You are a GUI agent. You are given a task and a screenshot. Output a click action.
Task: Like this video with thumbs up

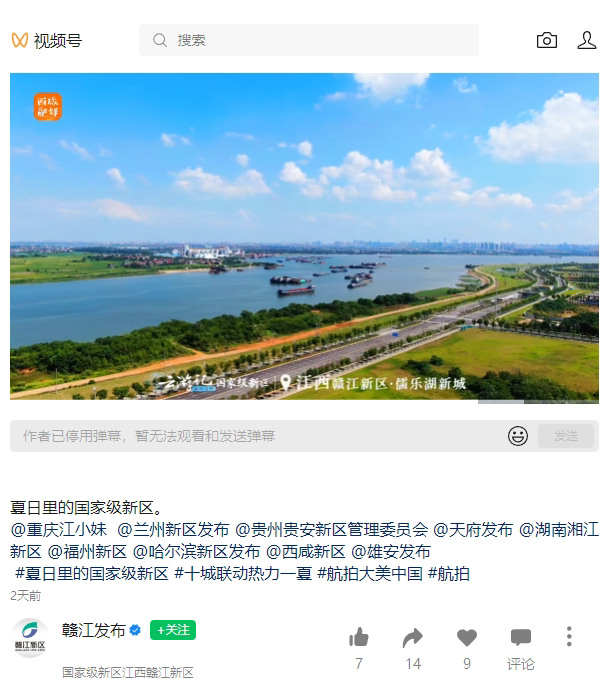(x=359, y=638)
